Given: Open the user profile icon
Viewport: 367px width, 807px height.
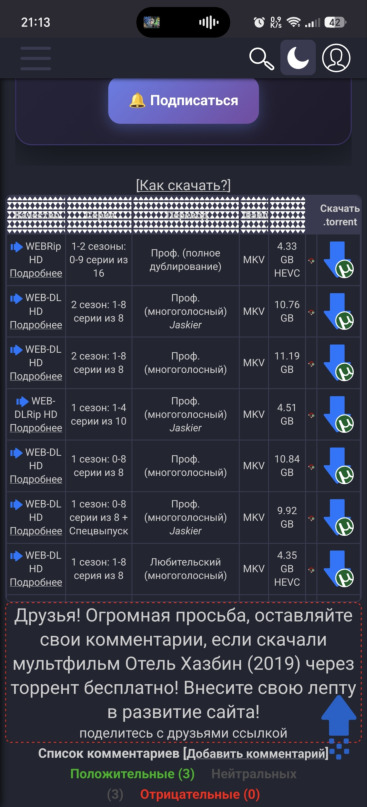Looking at the screenshot, I should coord(336,58).
